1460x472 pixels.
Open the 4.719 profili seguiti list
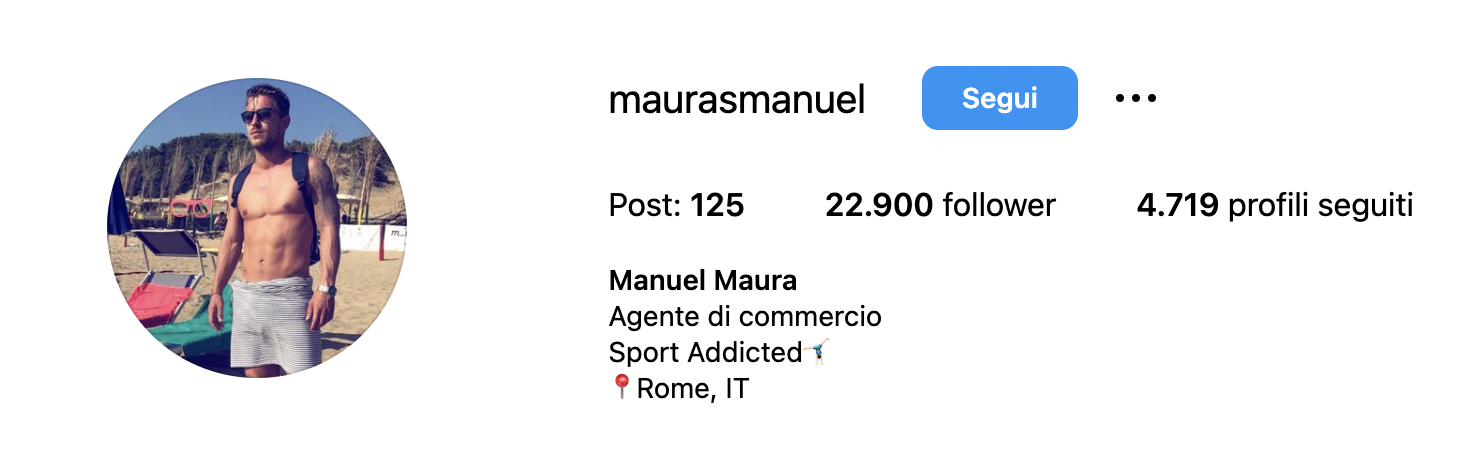(1274, 206)
